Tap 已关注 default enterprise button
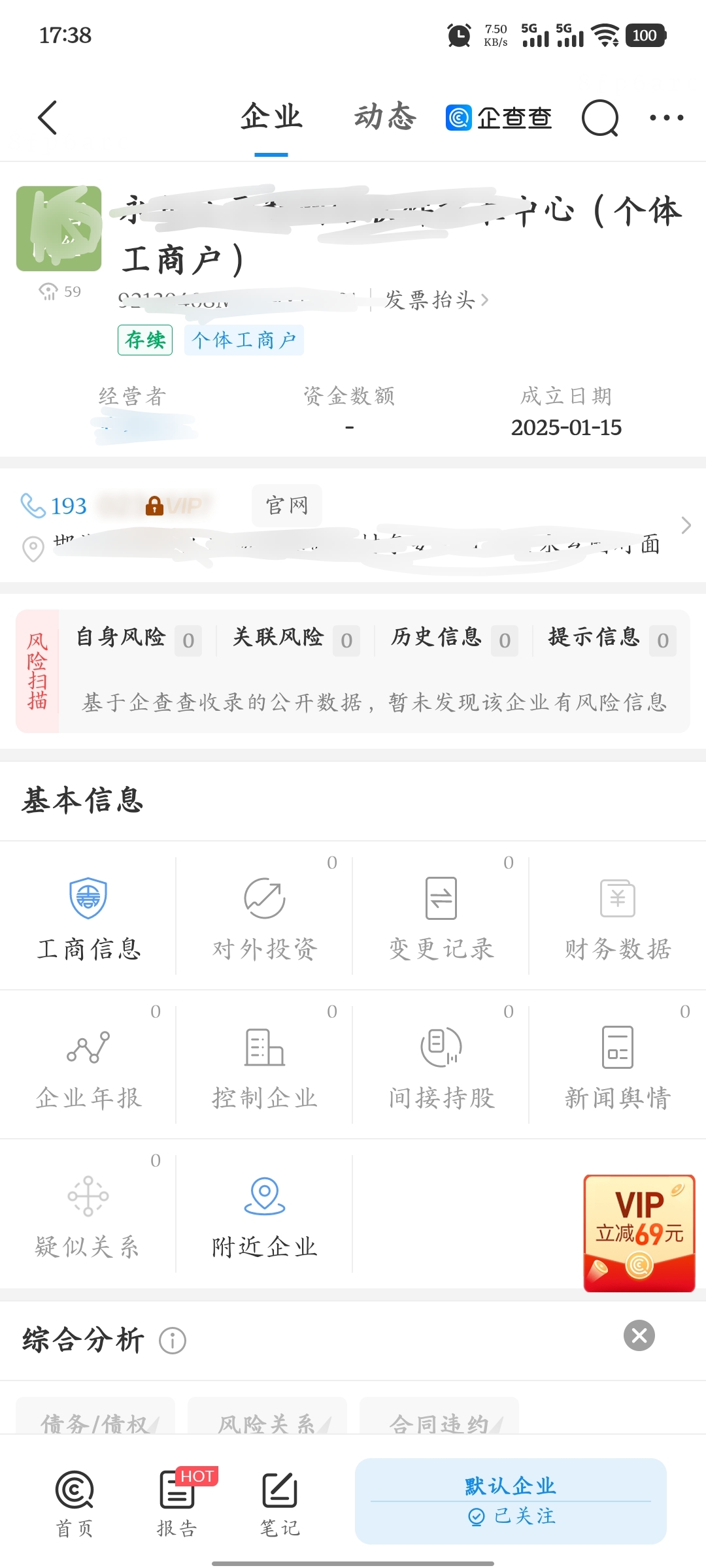706x1568 pixels. pyautogui.click(x=511, y=1514)
